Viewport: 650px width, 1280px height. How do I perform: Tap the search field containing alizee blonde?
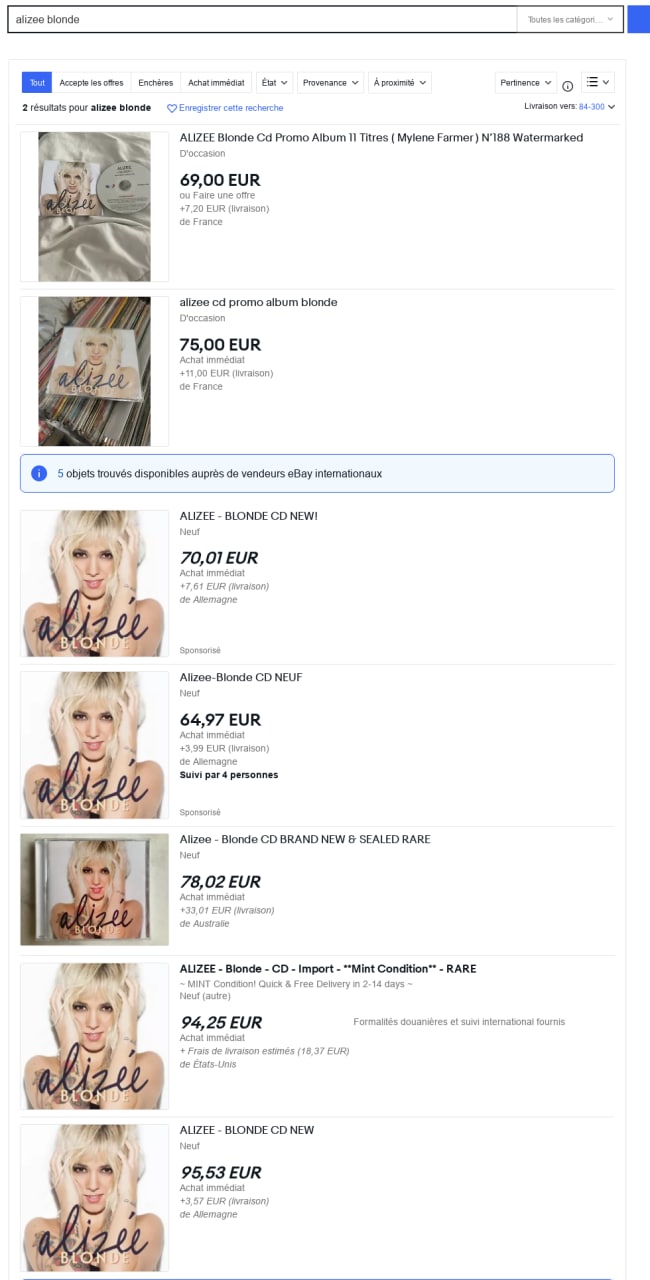pyautogui.click(x=260, y=19)
